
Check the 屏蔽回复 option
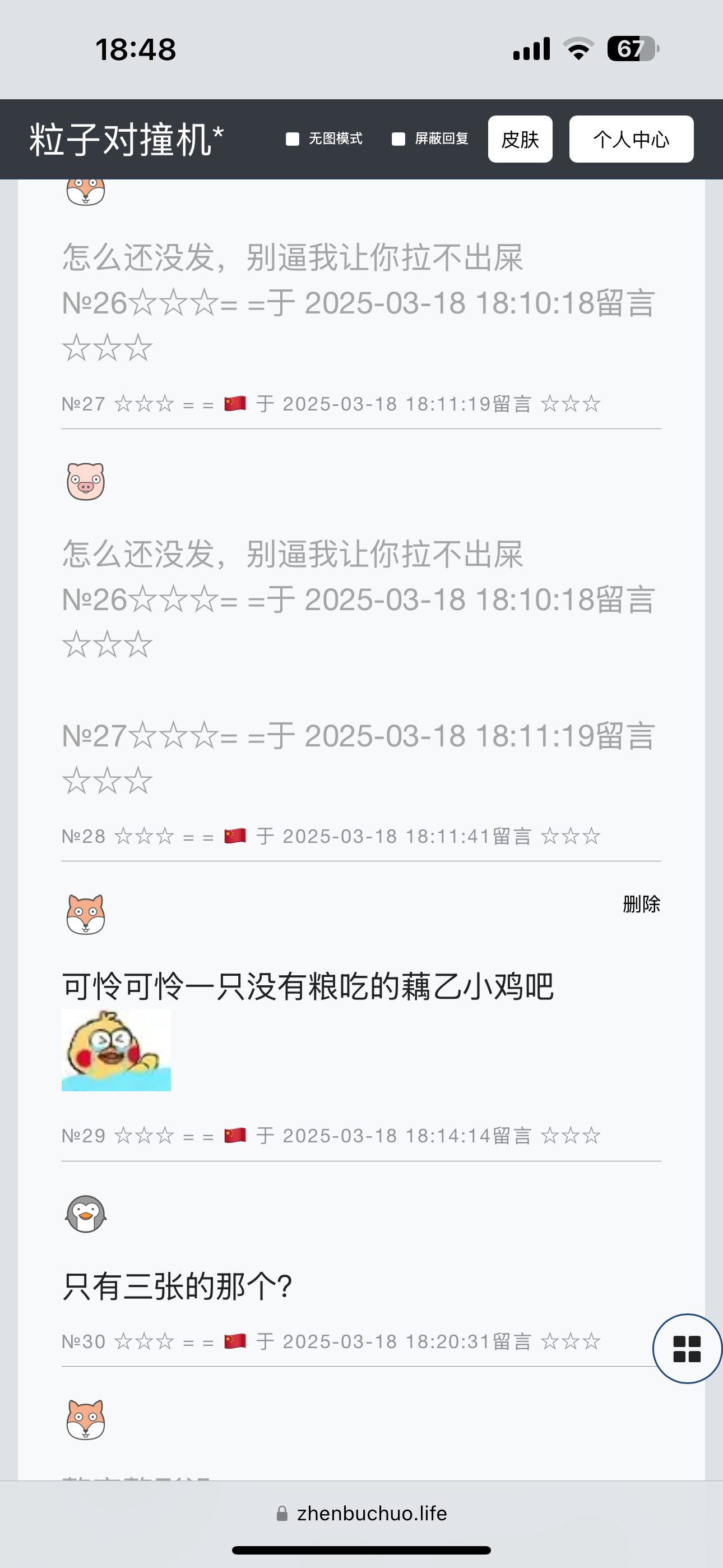[398, 140]
